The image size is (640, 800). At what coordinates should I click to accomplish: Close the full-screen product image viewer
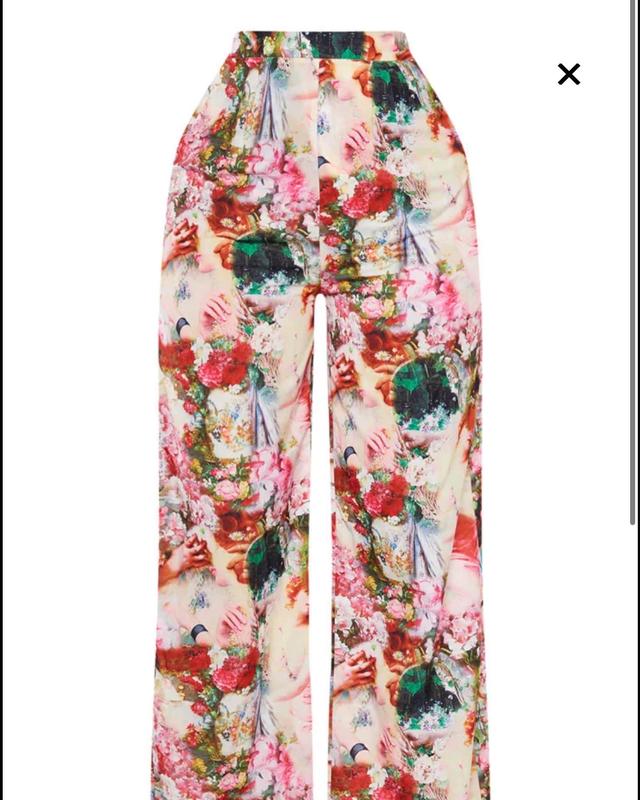(568, 74)
